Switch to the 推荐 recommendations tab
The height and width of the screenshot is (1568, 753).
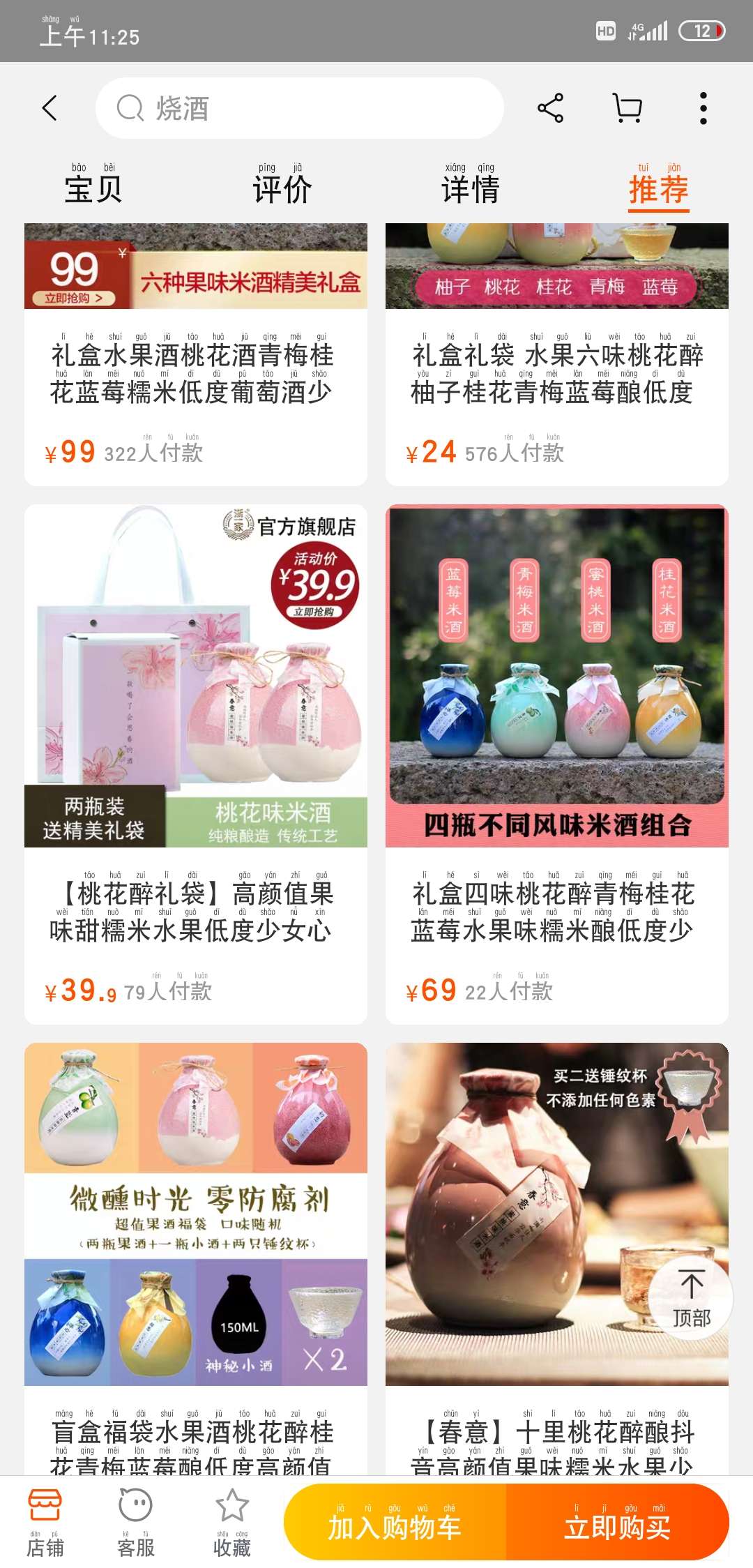tap(658, 188)
